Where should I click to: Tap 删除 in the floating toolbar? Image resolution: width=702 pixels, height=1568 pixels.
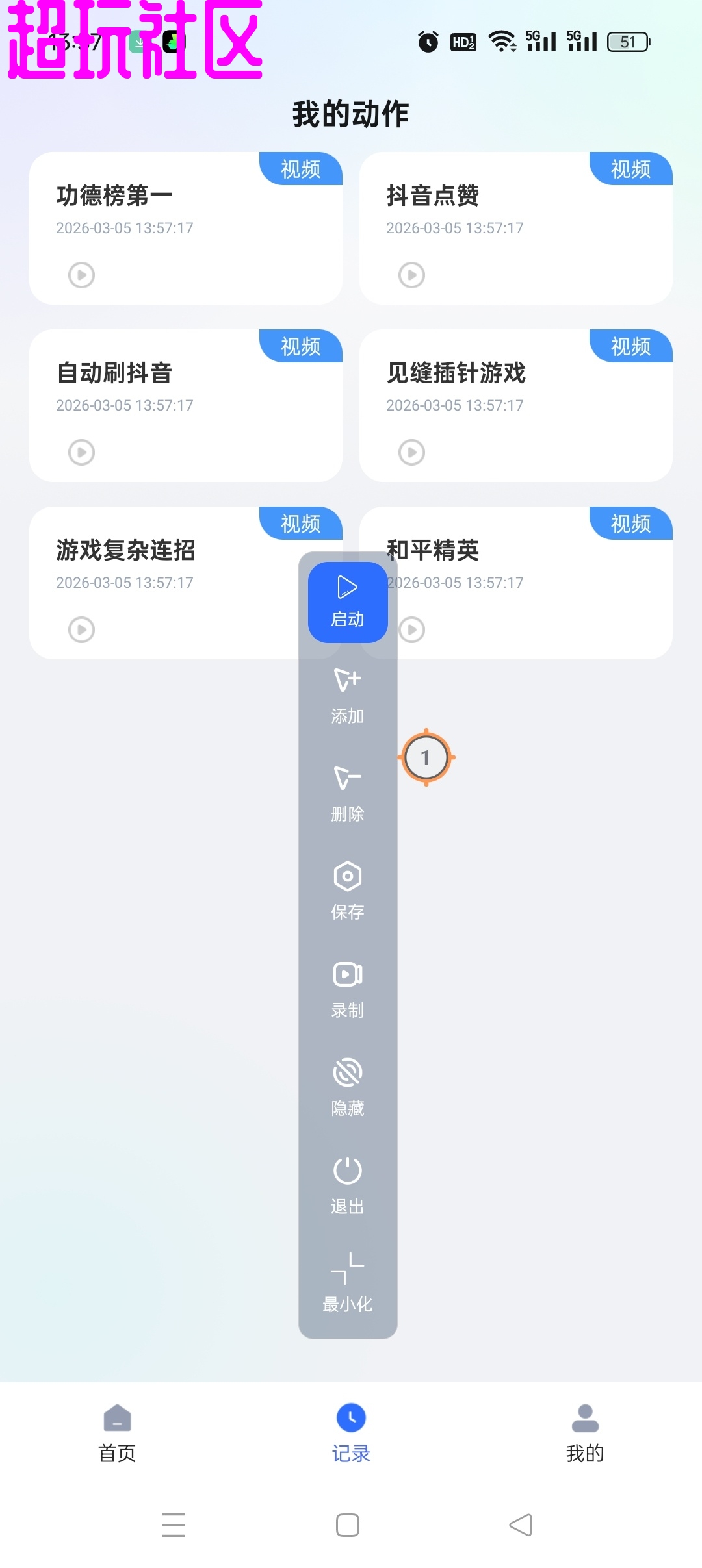pyautogui.click(x=348, y=793)
